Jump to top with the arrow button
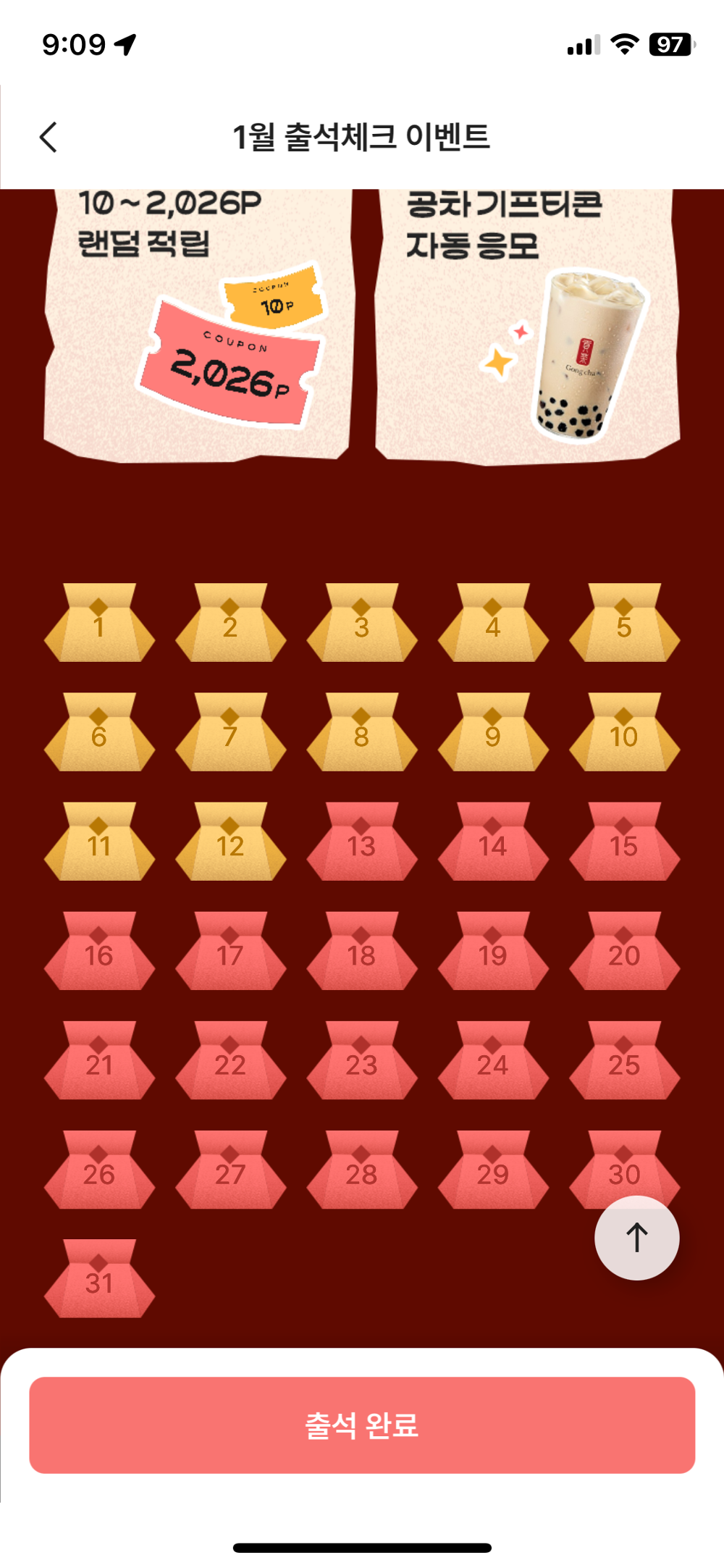The width and height of the screenshot is (724, 1568). click(636, 1237)
